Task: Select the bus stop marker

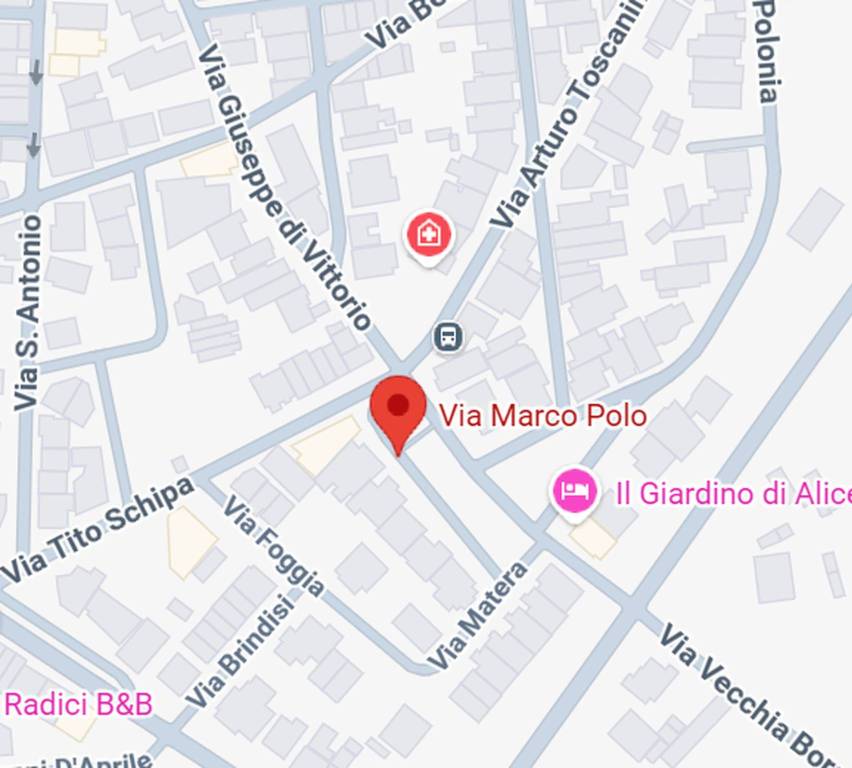Action: tap(448, 337)
